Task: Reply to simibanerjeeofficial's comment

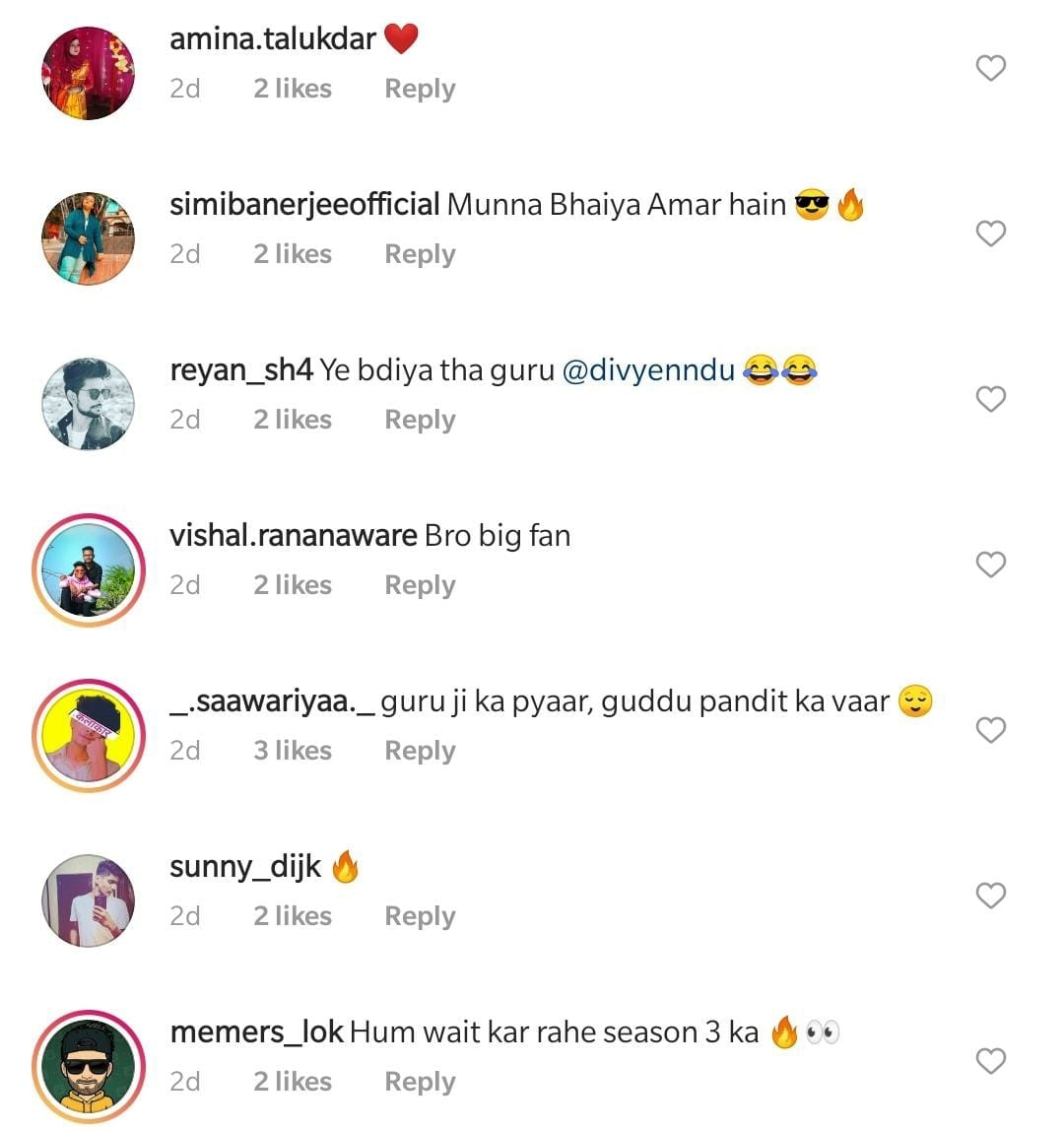Action: (x=420, y=254)
